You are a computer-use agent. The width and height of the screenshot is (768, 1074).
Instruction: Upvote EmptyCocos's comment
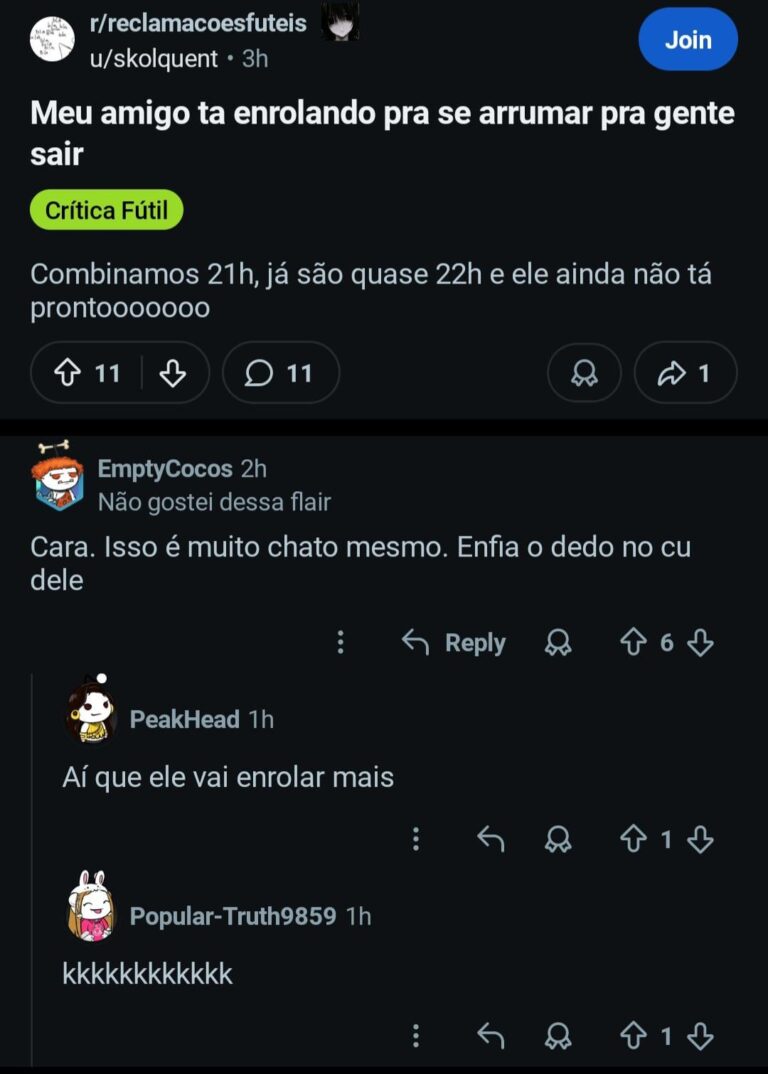(x=633, y=642)
